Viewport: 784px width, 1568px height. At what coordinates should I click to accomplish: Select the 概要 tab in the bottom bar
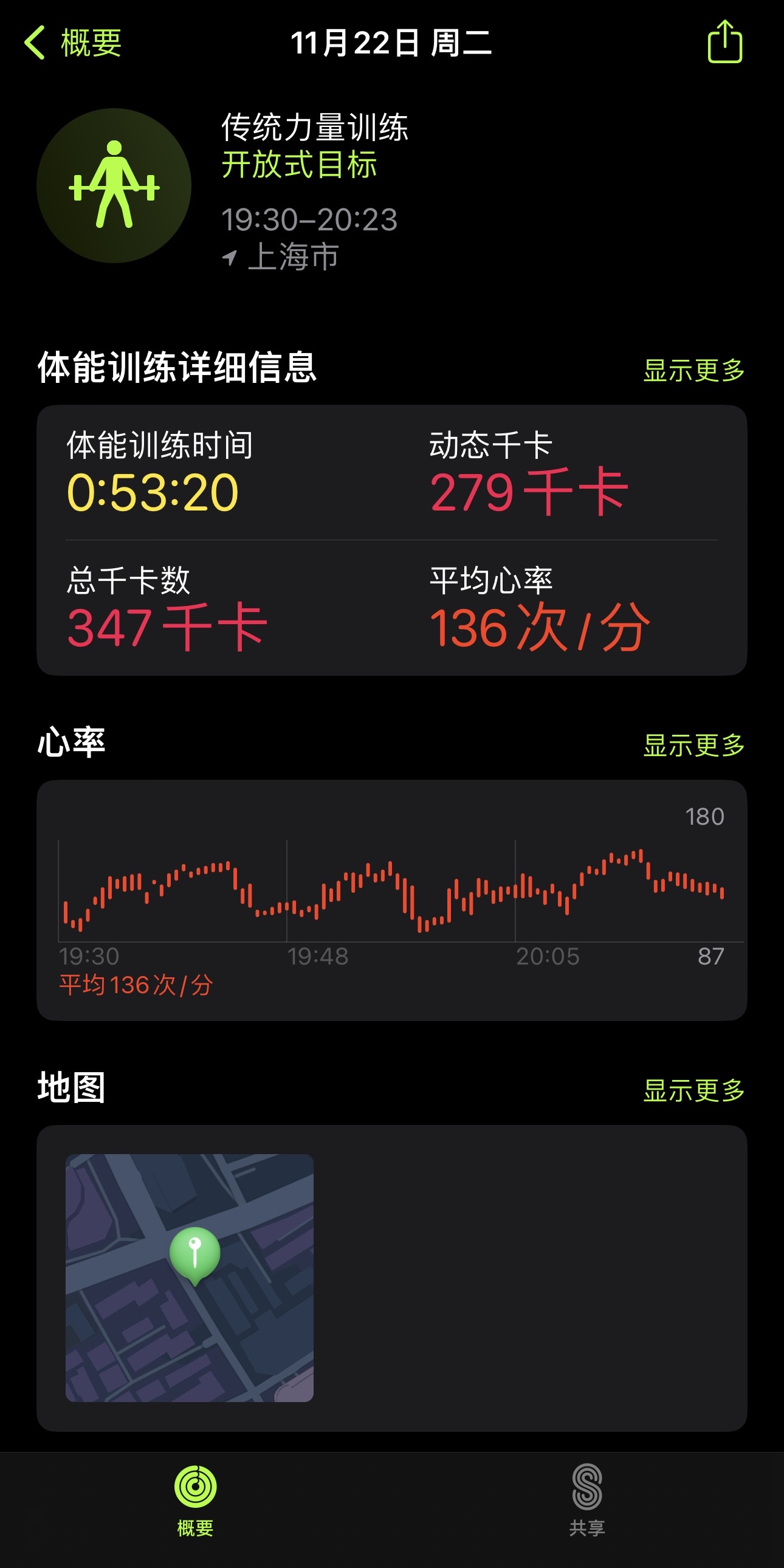195,1501
